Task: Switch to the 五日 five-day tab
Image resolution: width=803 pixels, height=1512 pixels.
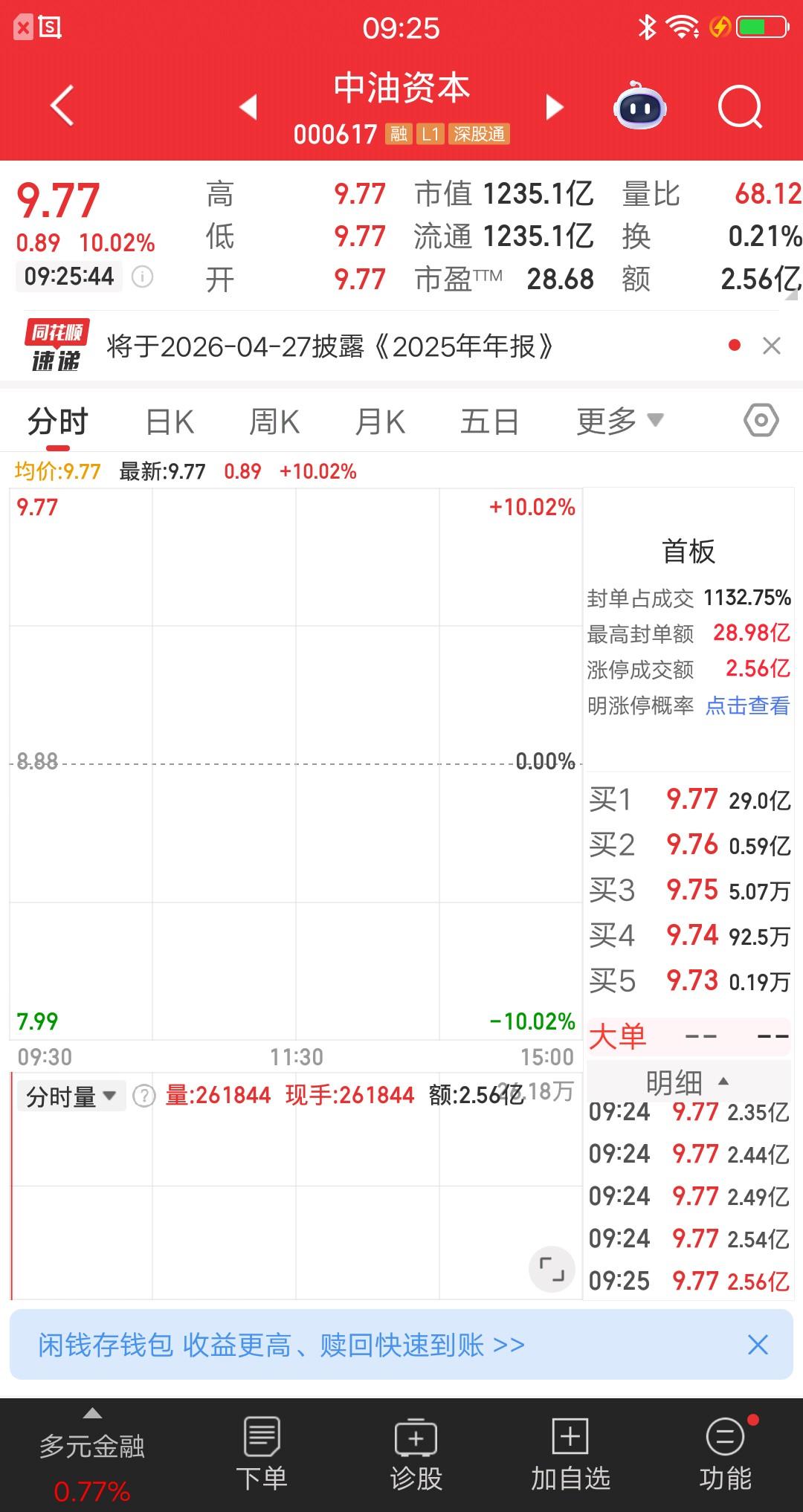Action: click(488, 420)
